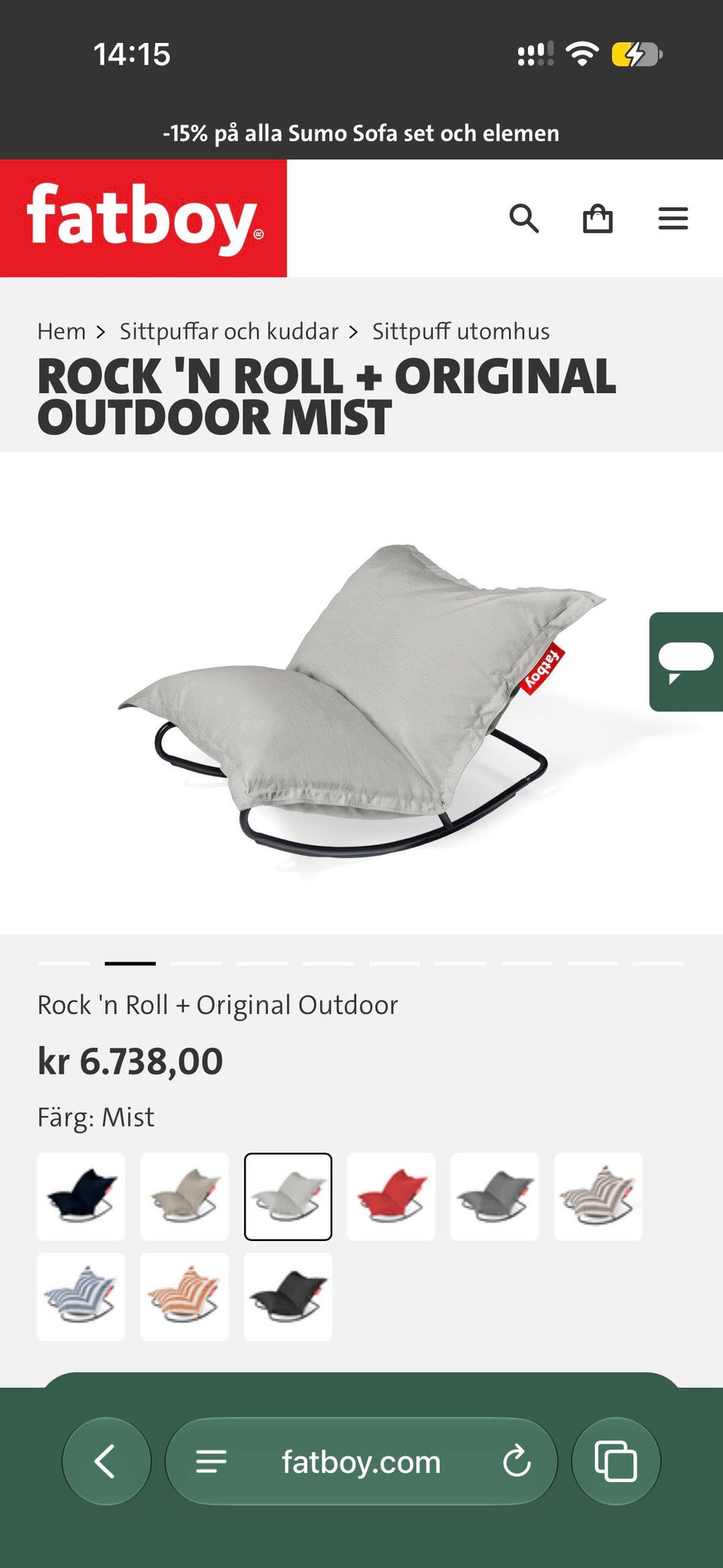
Task: Open the shopping bag cart
Action: click(x=598, y=219)
